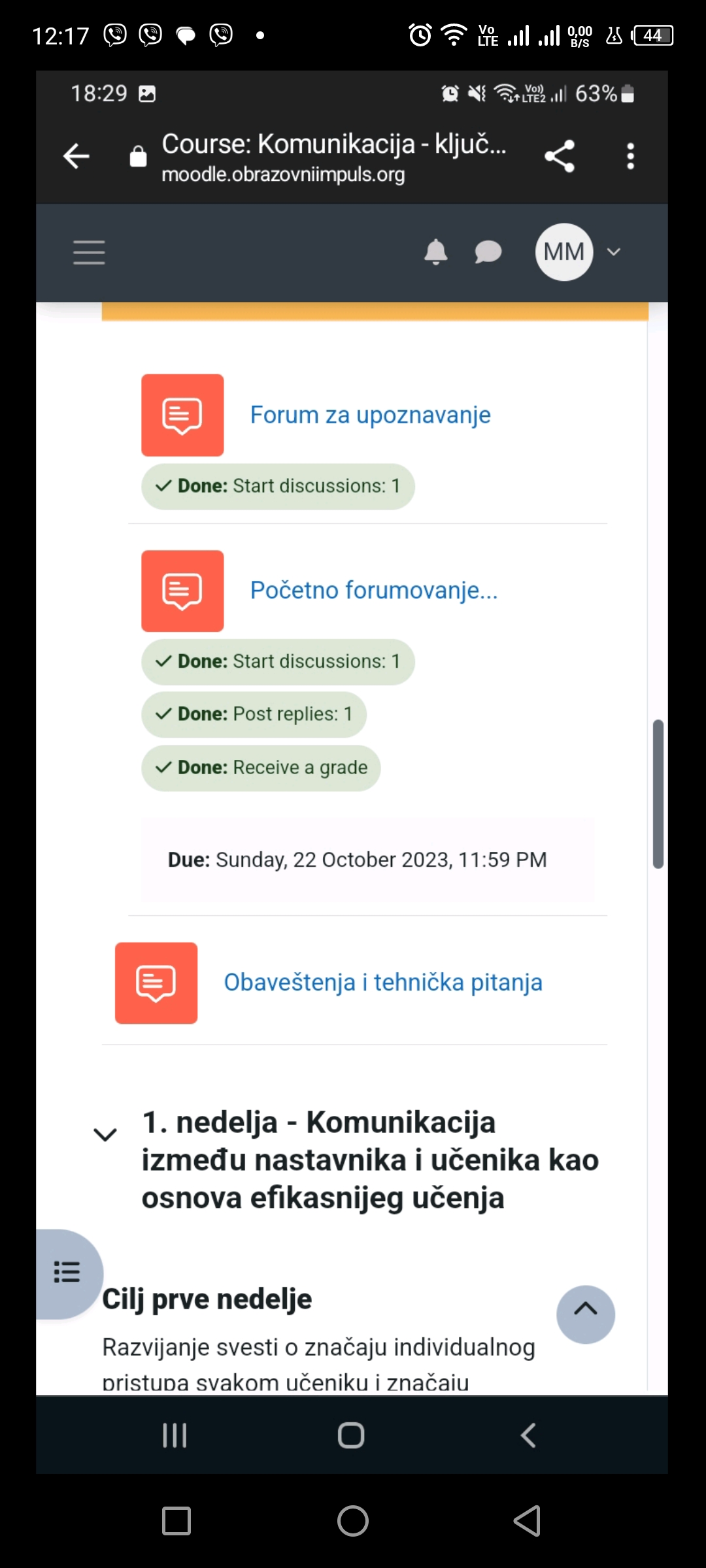Open the Početno forumovanje... forum
The width and height of the screenshot is (706, 1568).
[374, 591]
